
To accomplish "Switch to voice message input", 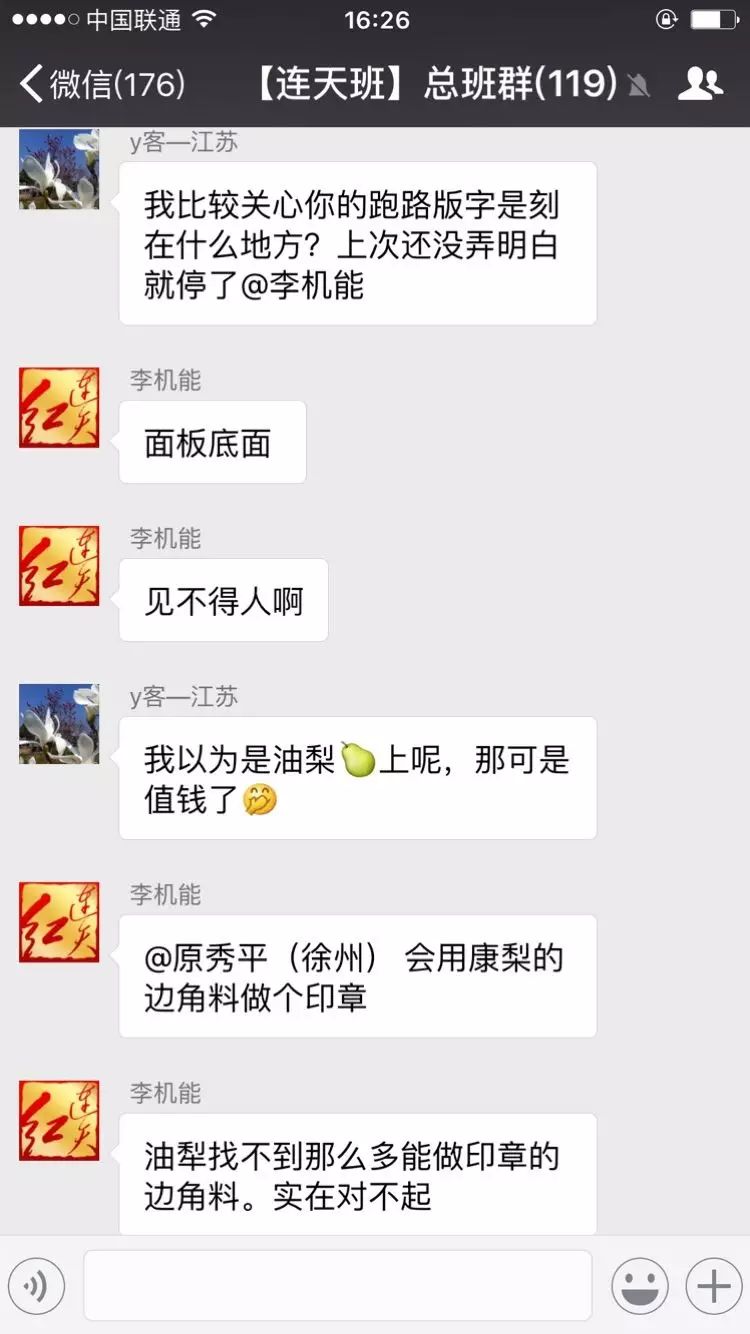I will (37, 1285).
